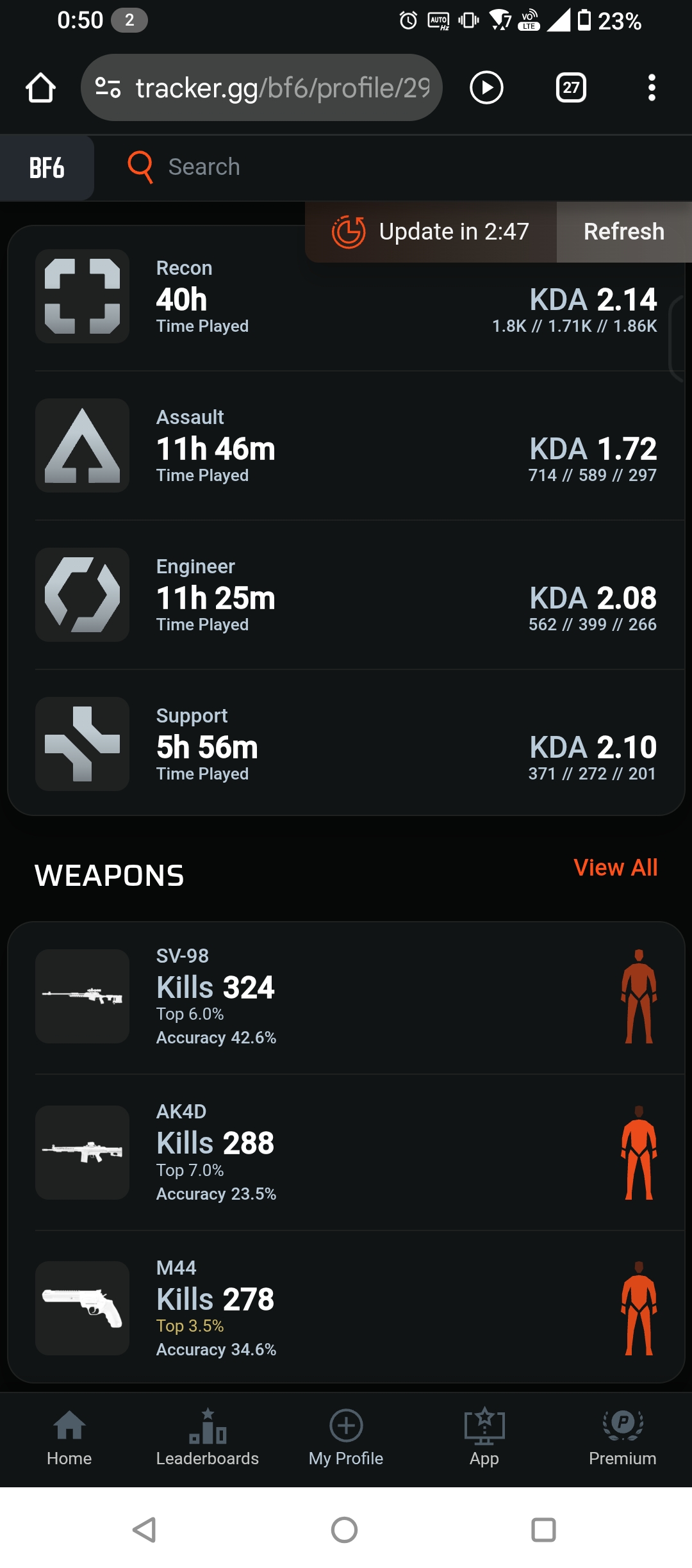
Task: Go to My Profile tab
Action: pos(346,1439)
